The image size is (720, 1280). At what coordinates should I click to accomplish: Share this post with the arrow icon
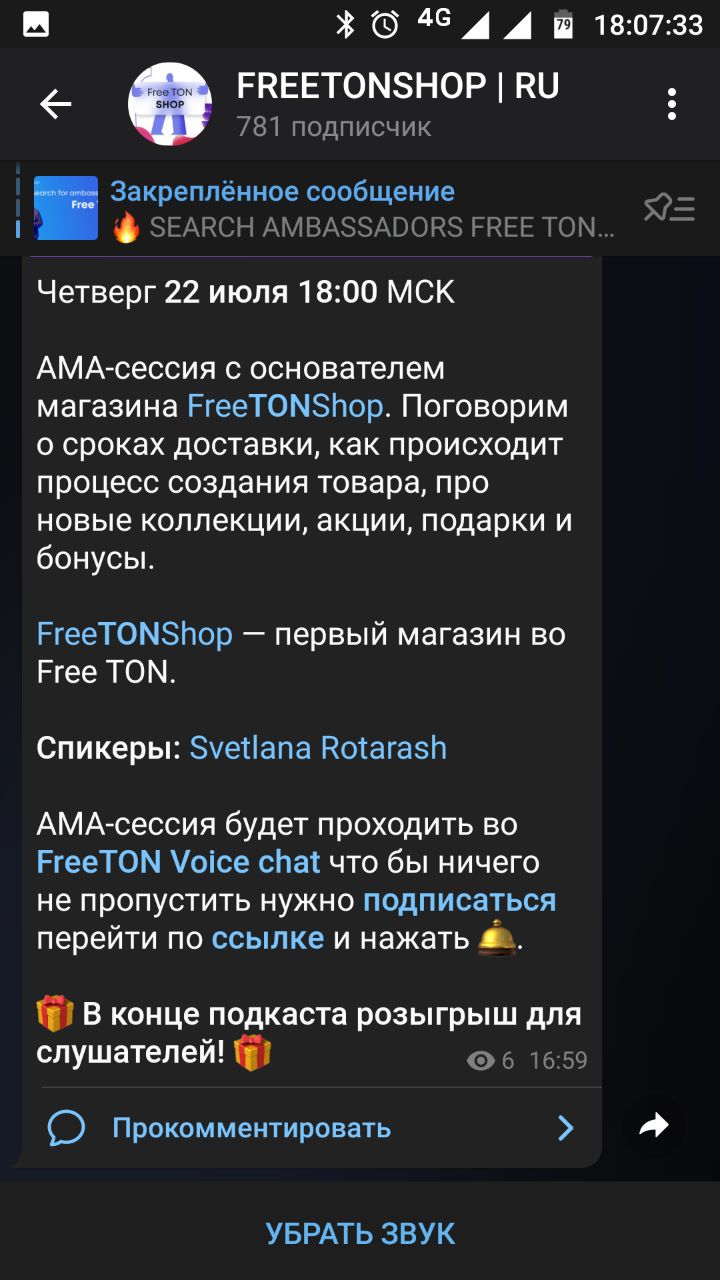point(654,1126)
